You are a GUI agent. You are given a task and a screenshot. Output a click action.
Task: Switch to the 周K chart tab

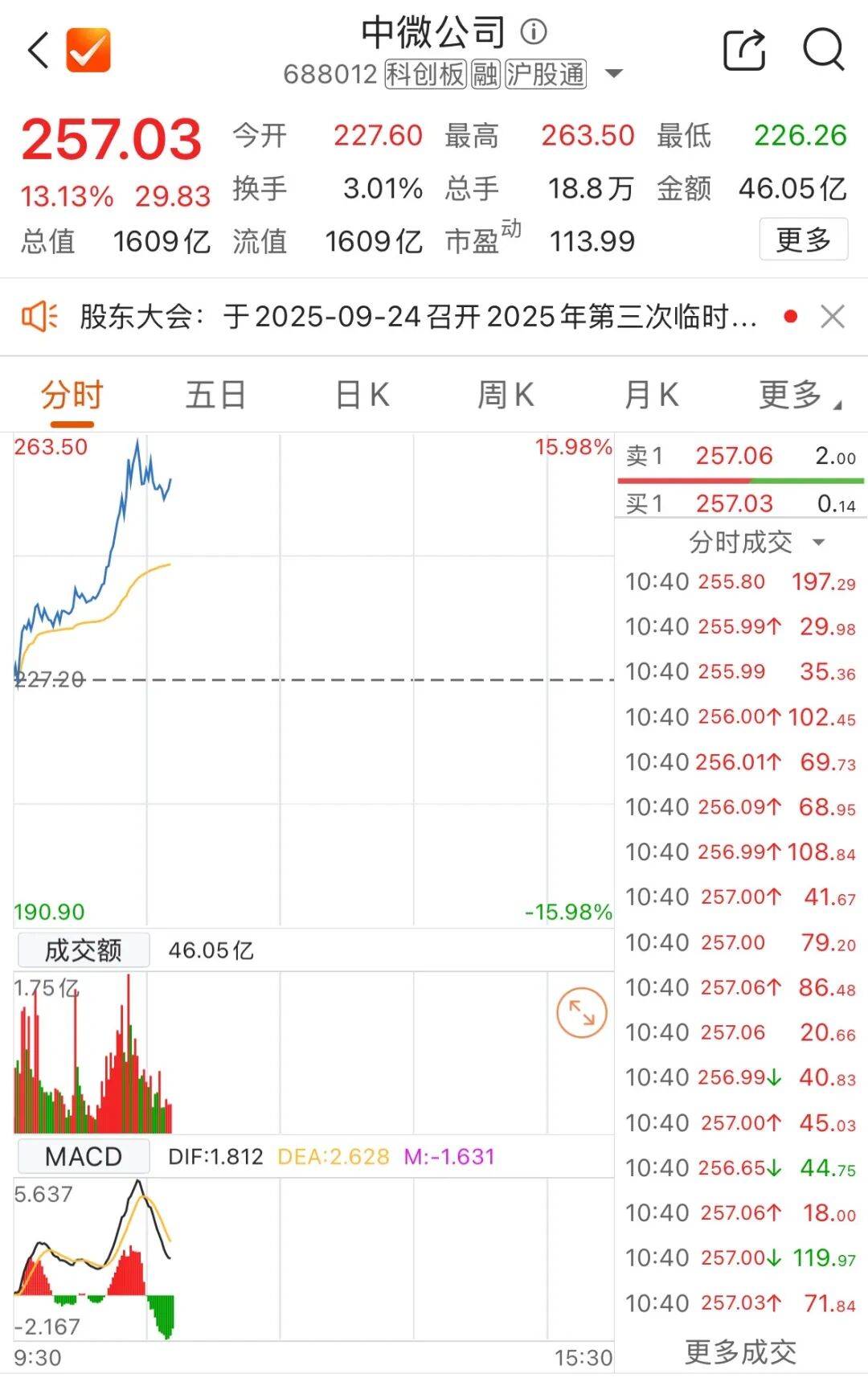coord(506,396)
